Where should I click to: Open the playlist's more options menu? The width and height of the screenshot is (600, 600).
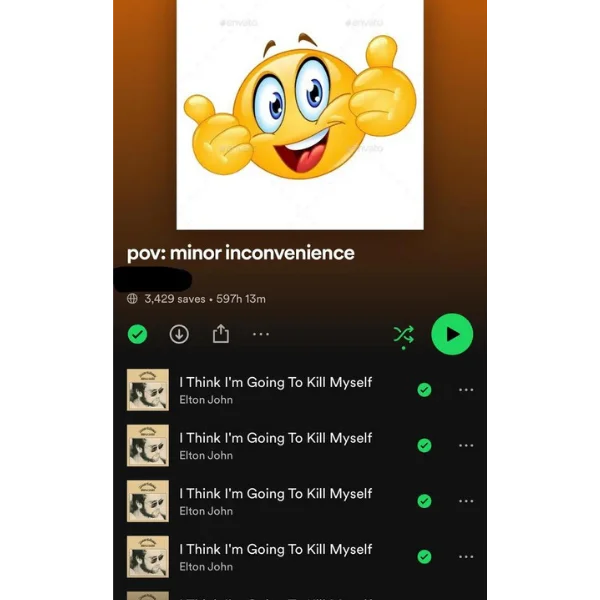[261, 334]
